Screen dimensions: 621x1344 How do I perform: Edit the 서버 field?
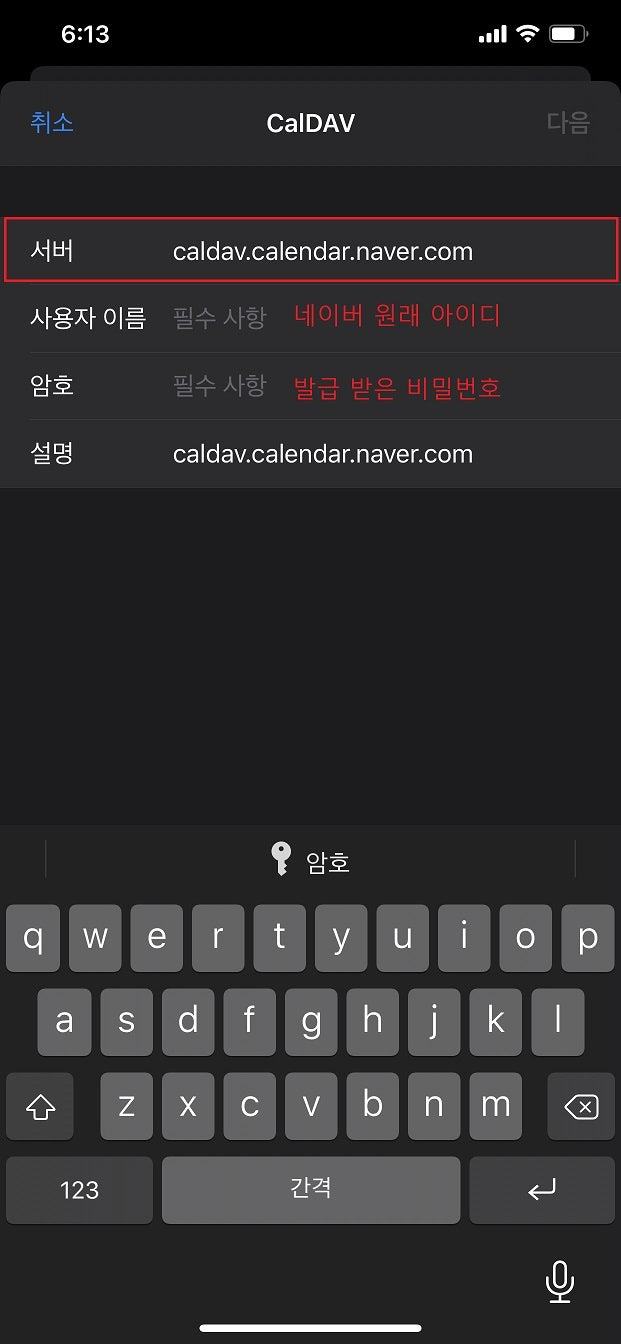click(310, 250)
